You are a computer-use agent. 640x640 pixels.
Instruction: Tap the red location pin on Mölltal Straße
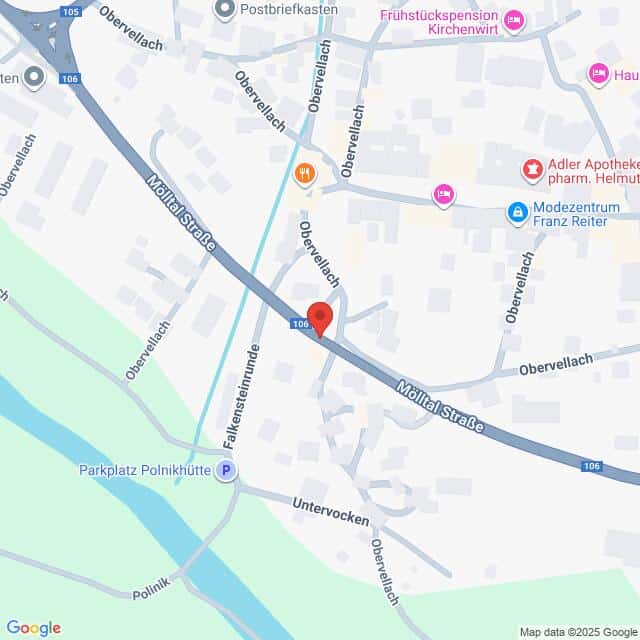[x=320, y=317]
